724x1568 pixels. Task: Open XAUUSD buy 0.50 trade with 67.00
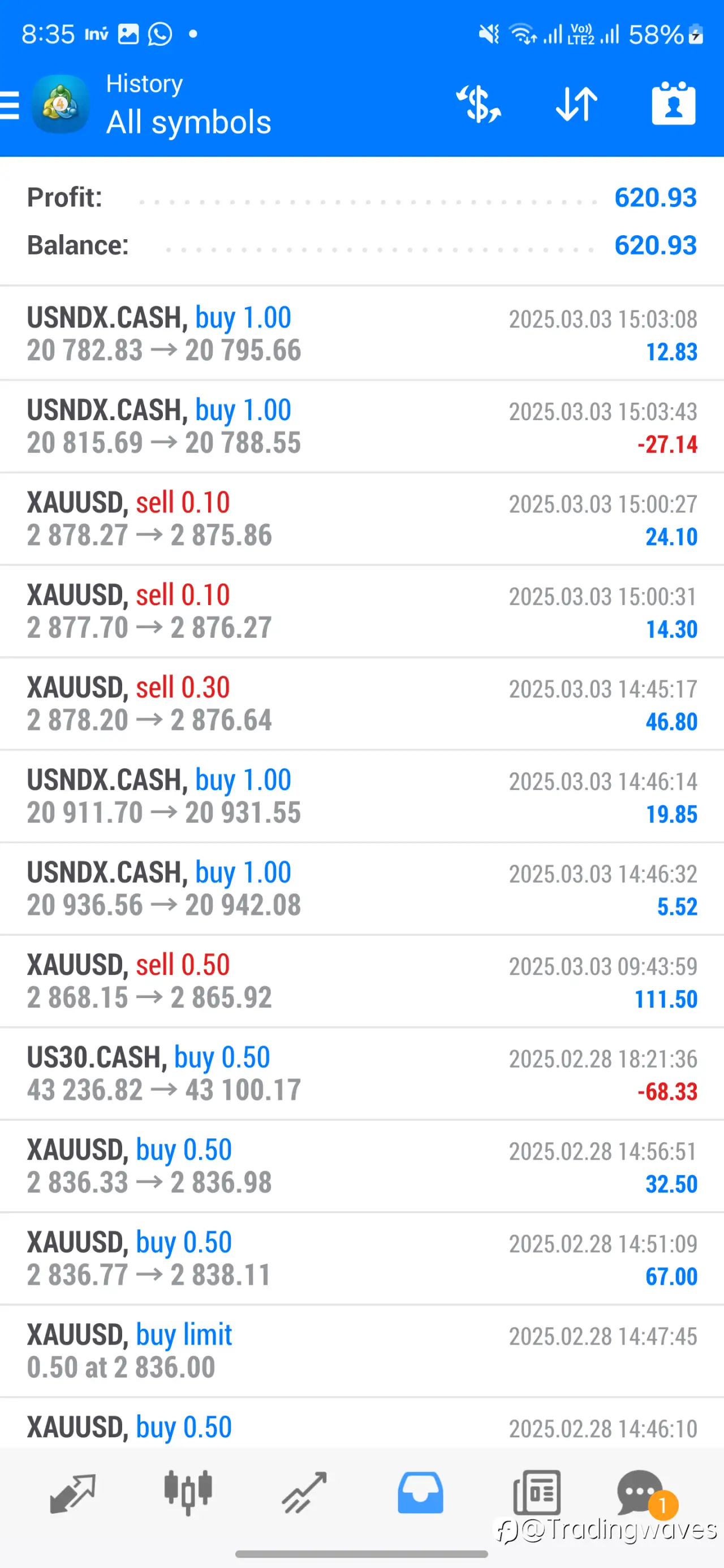click(361, 1259)
